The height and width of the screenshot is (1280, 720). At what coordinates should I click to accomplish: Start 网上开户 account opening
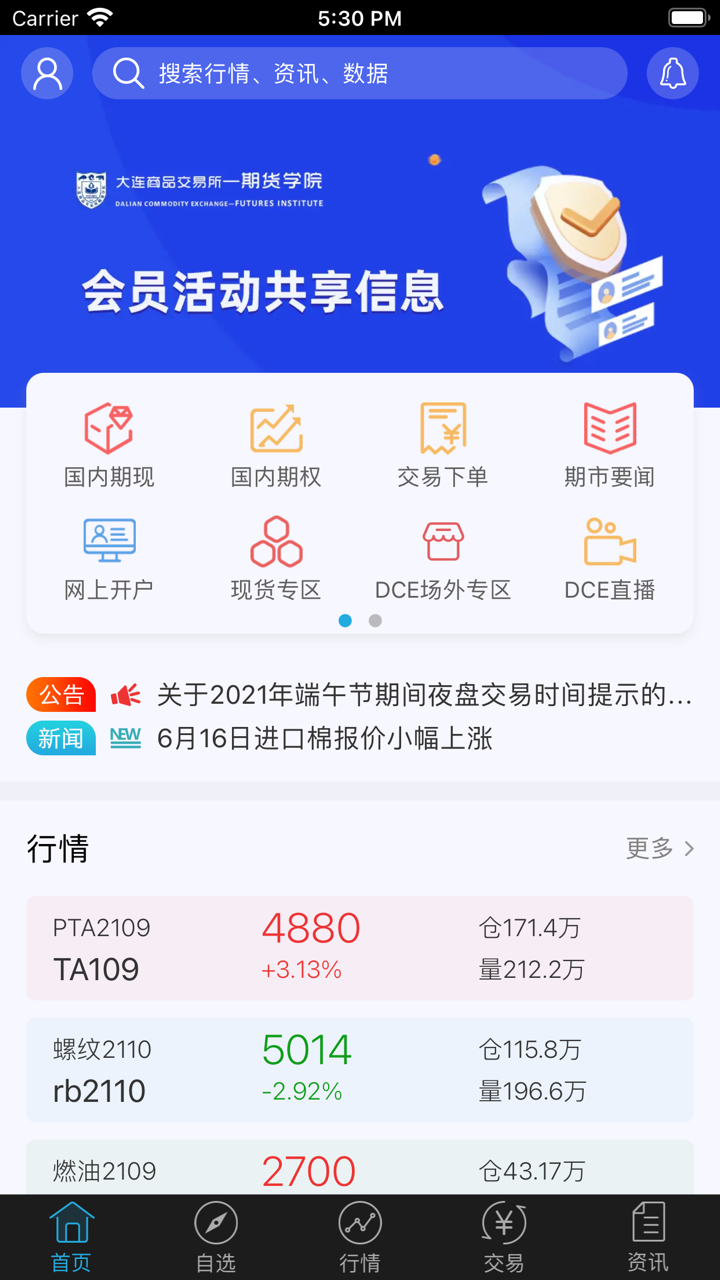coord(109,559)
